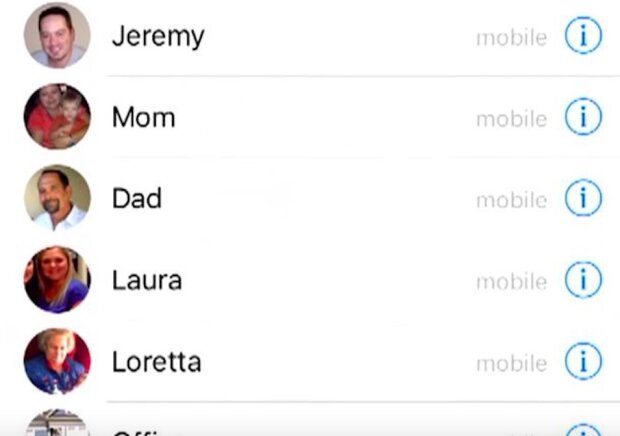Open info icon for Jeremy
Viewport: 620px width, 436px height.
point(583,37)
